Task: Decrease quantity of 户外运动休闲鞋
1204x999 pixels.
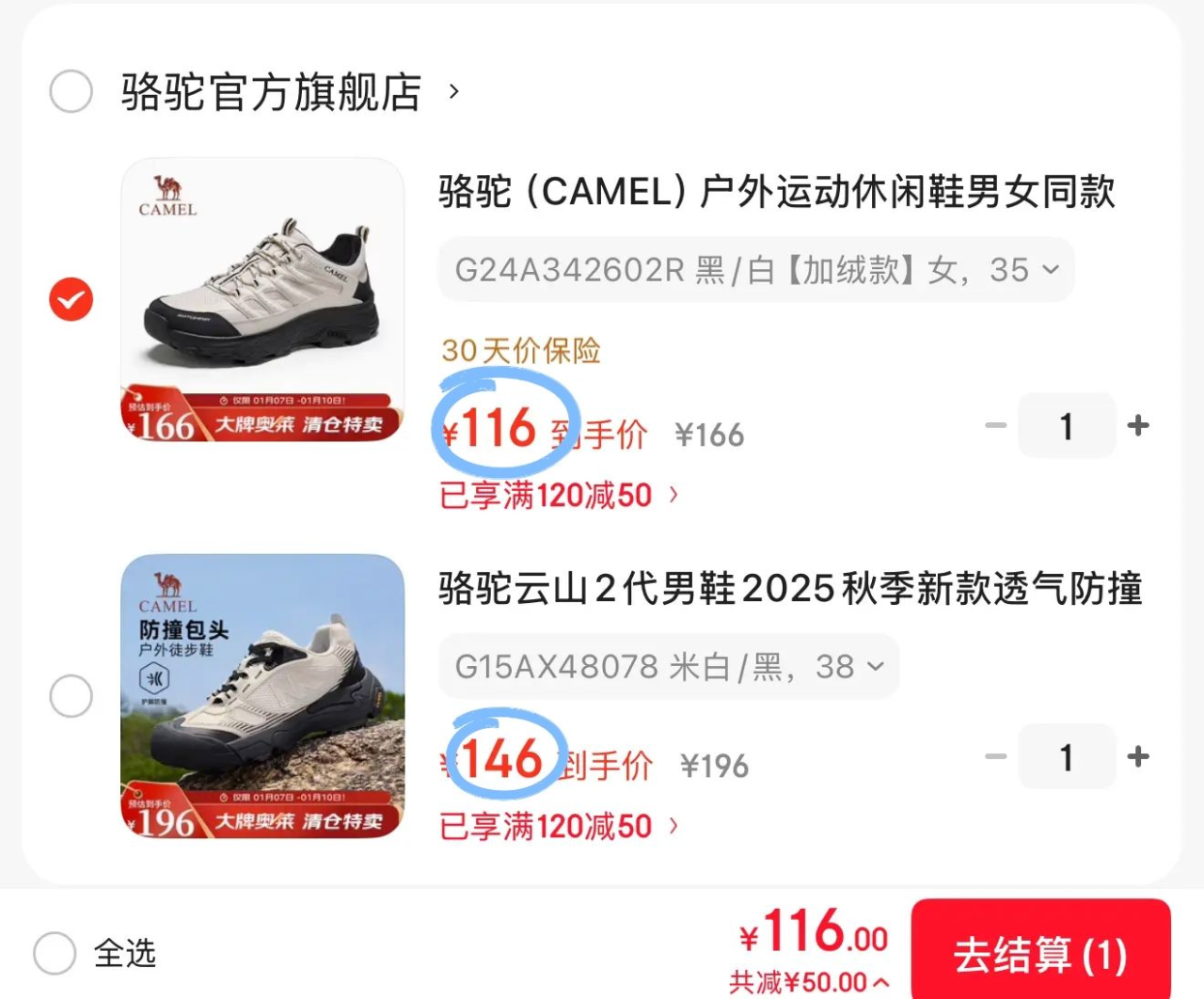Action: pos(995,426)
